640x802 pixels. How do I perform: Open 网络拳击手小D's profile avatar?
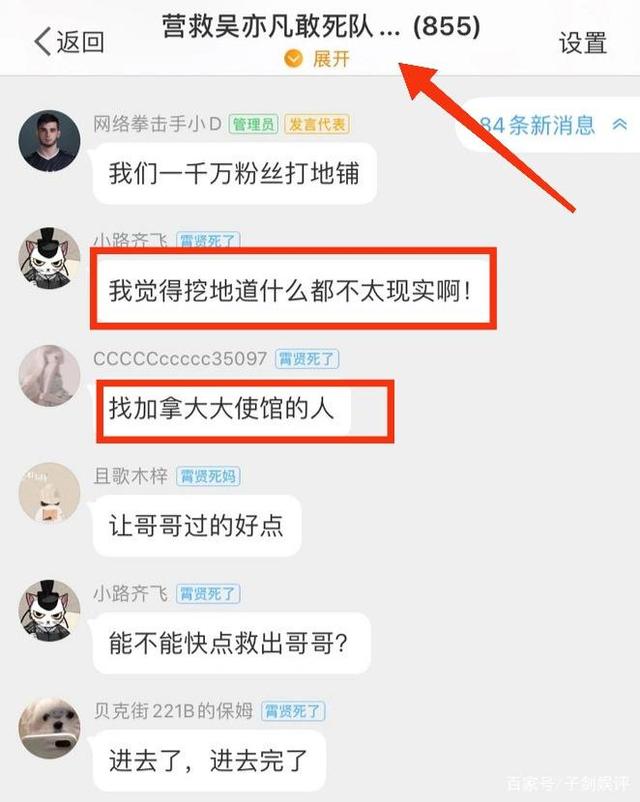49,140
